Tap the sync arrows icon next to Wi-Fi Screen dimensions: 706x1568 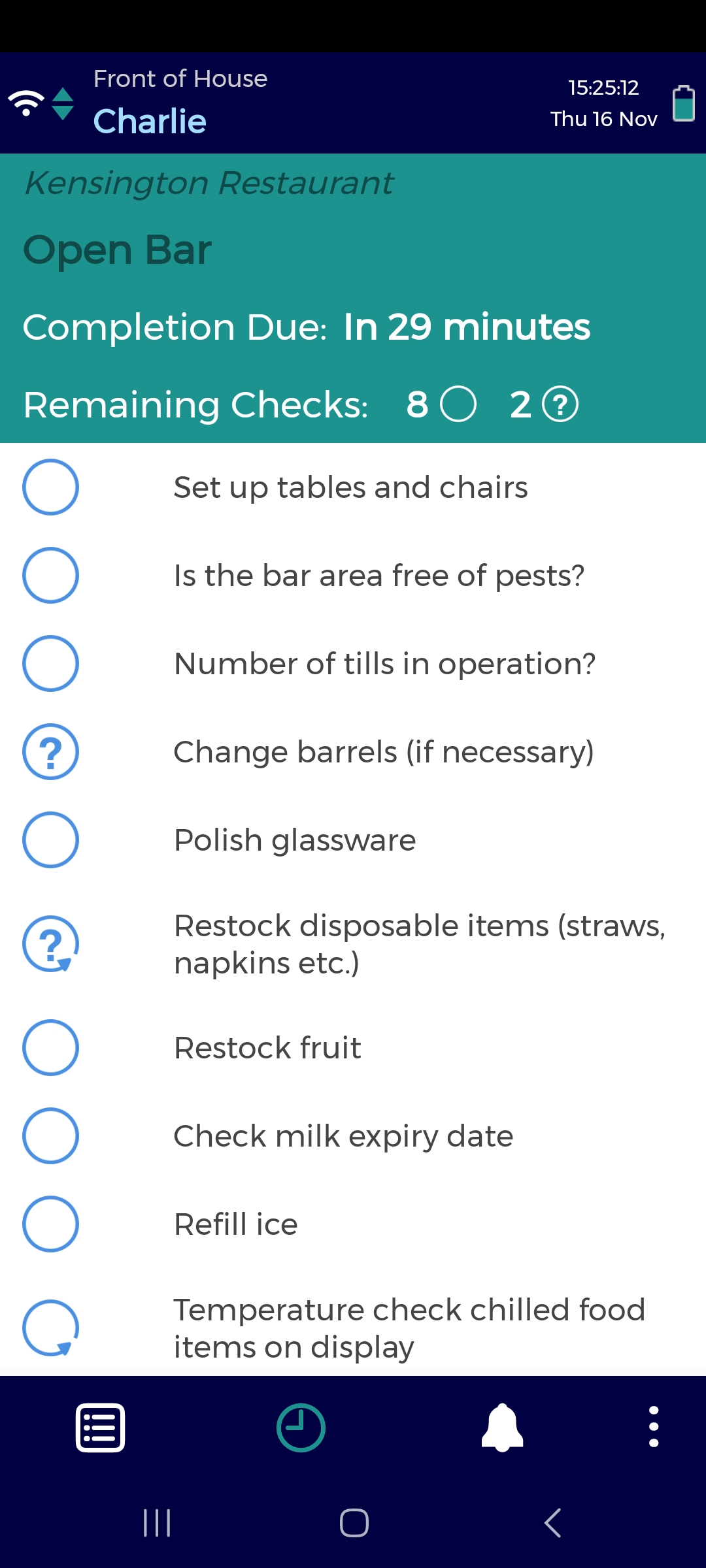coord(62,103)
